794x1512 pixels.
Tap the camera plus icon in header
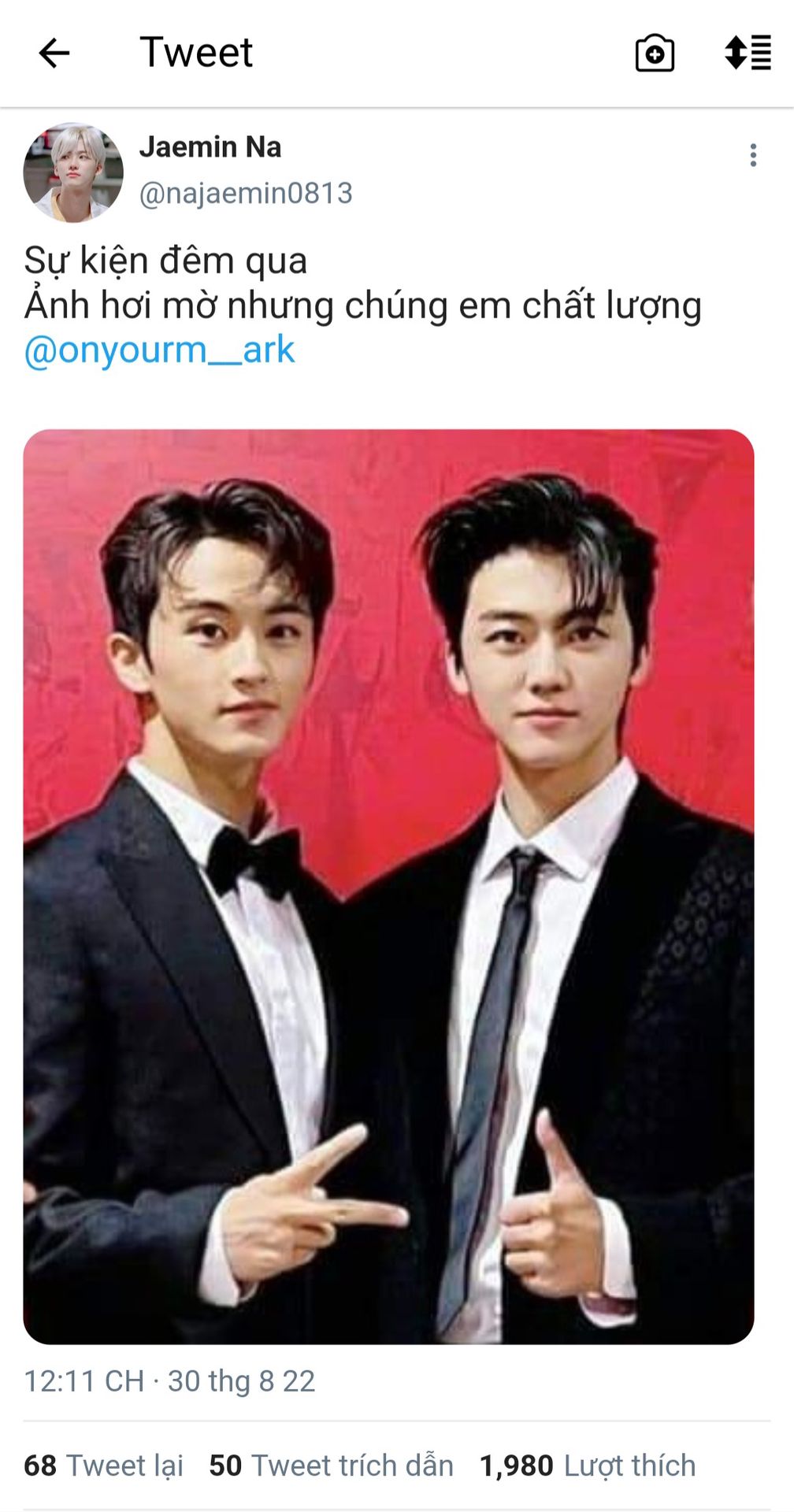(655, 54)
